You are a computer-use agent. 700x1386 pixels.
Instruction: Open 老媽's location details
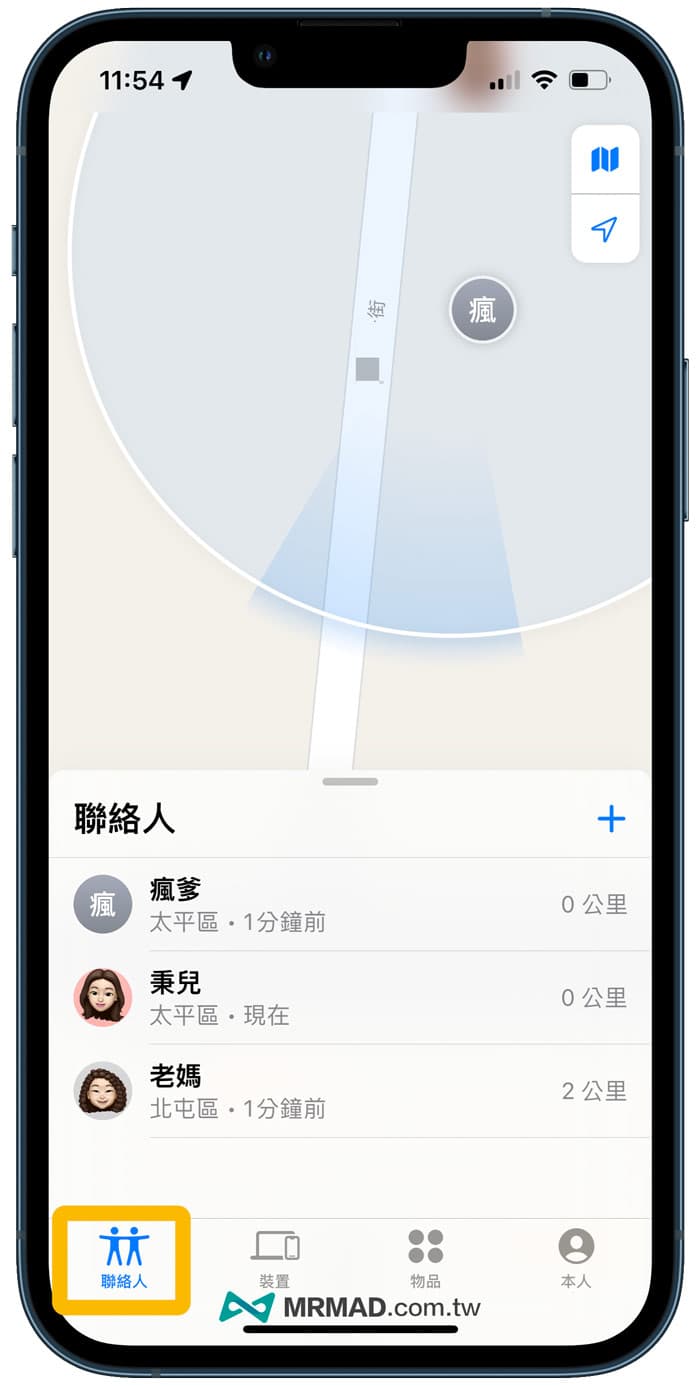pyautogui.click(x=350, y=1091)
